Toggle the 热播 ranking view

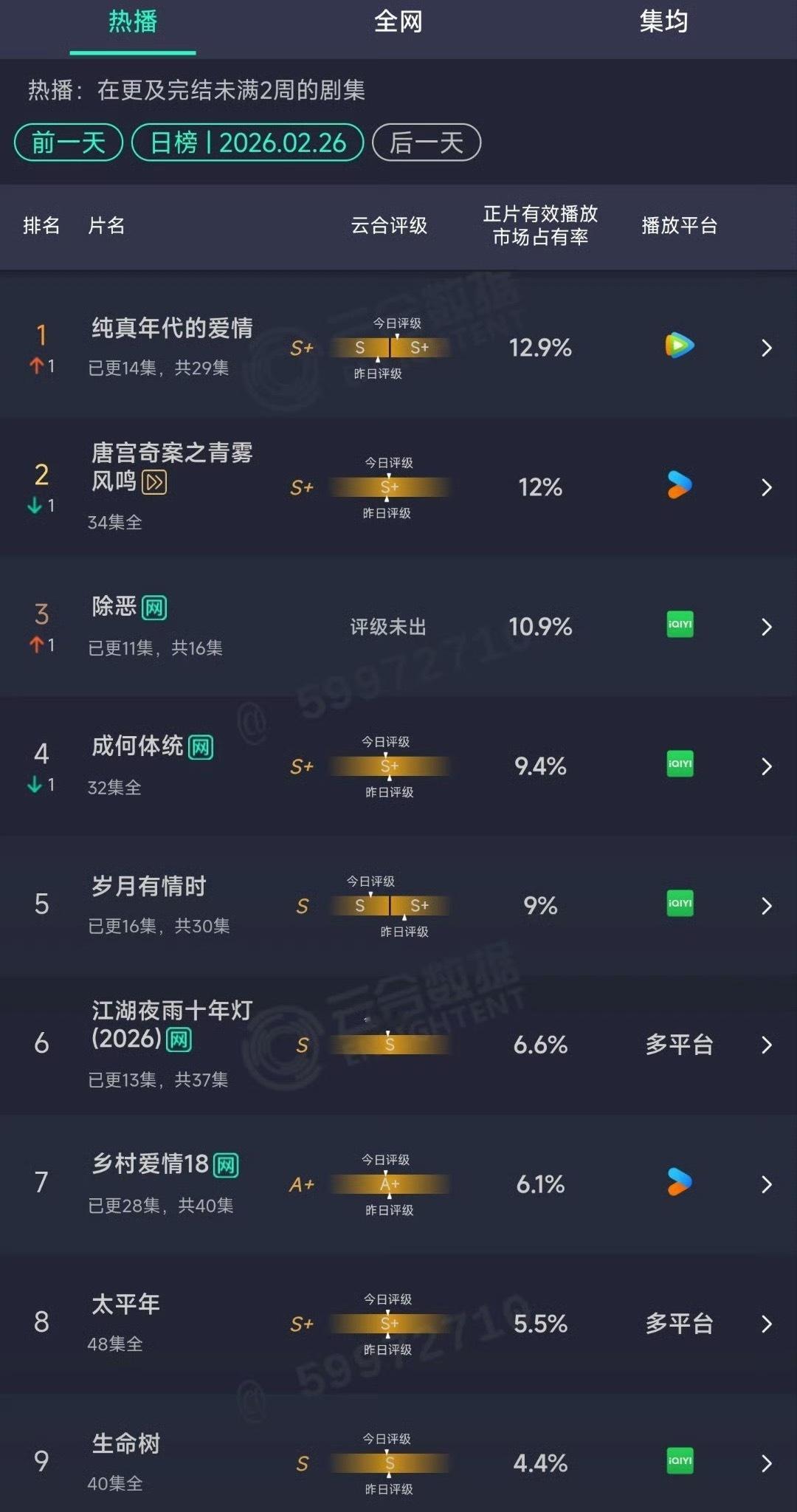click(133, 22)
